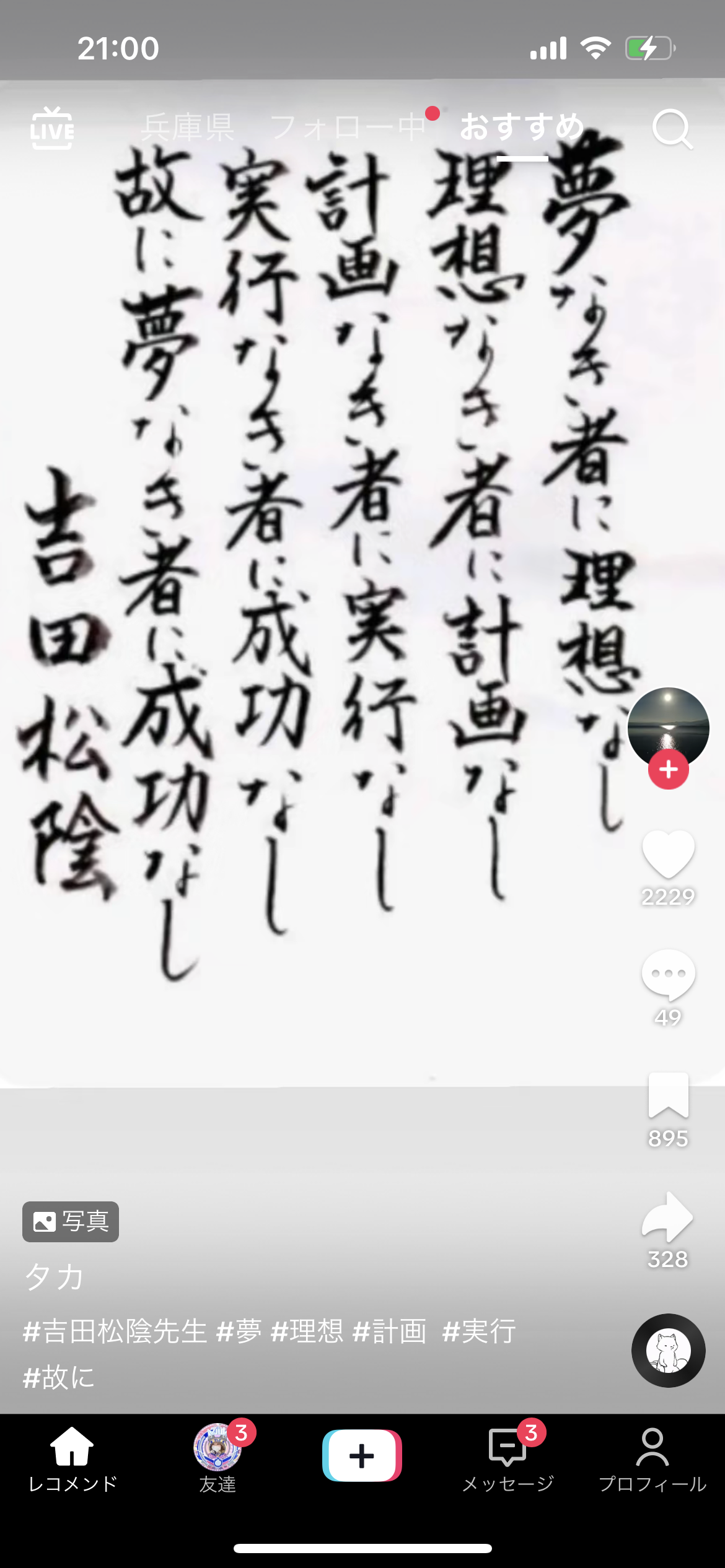
Task: Open the hashtag #吉田松陰先生
Action: coord(115,1331)
